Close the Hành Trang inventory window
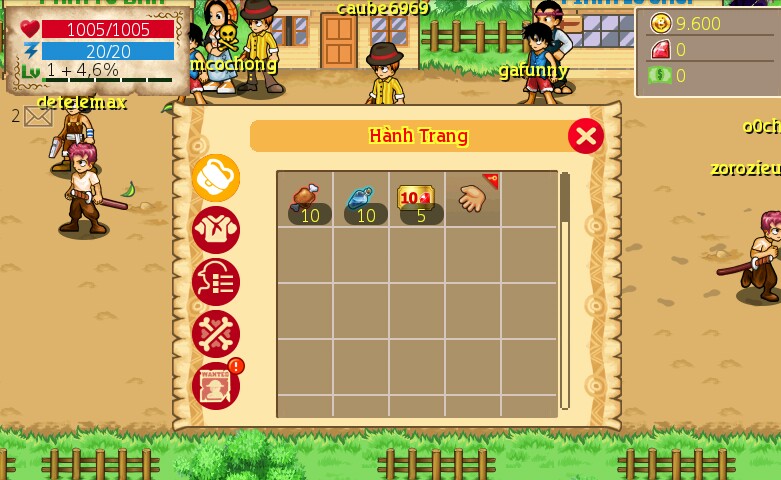The image size is (781, 480). [x=586, y=136]
